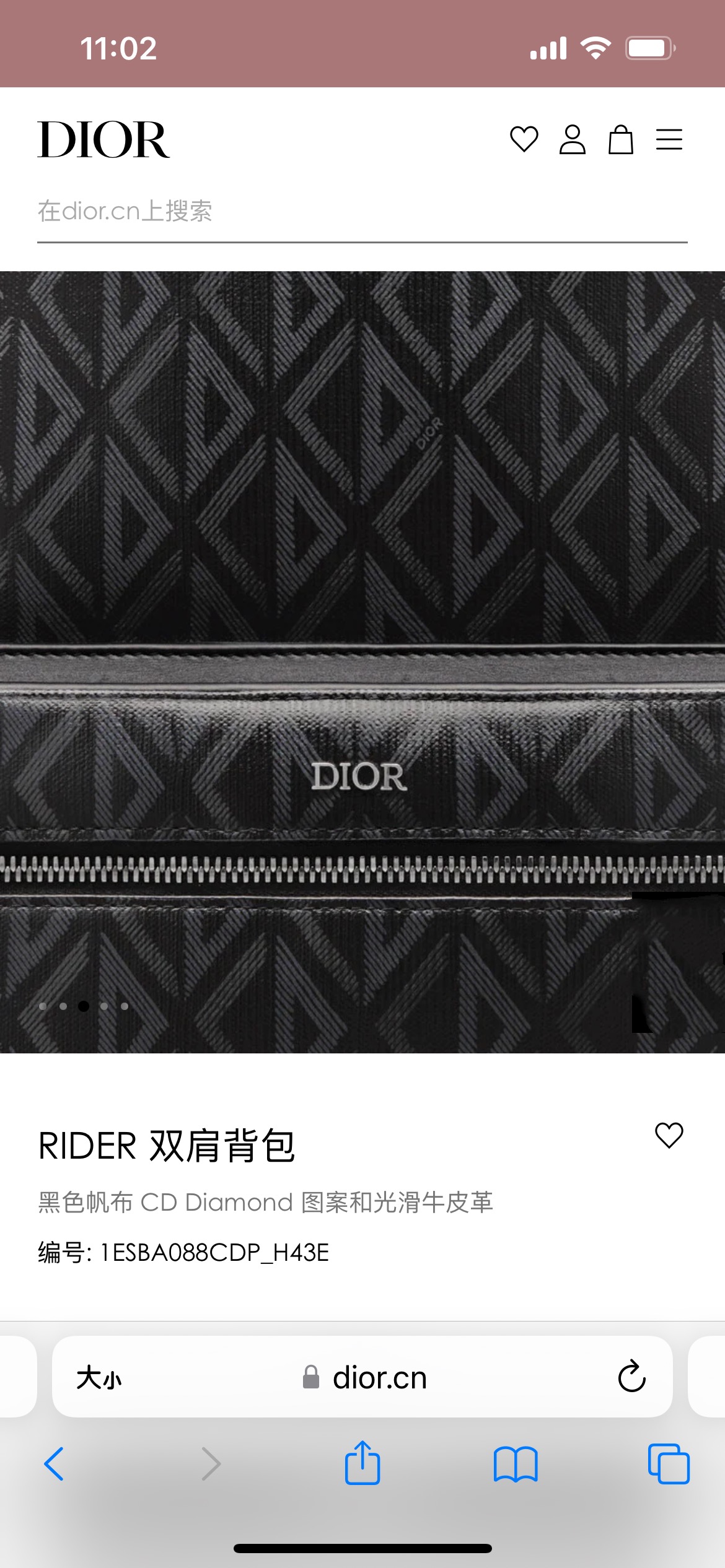Show all open tabs
This screenshot has width=725, height=1568.
(x=669, y=1464)
